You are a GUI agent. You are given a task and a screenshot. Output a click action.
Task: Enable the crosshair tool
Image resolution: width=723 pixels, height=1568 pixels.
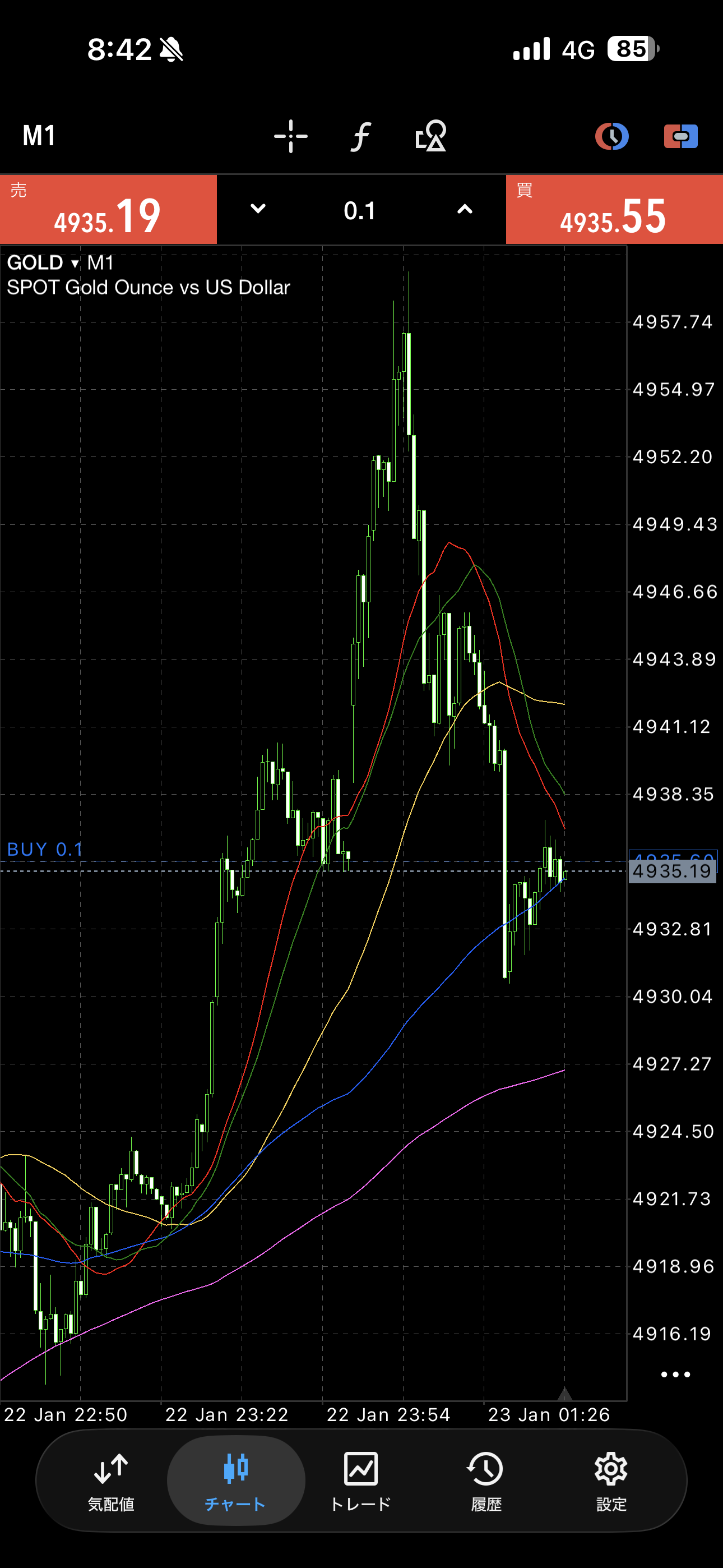click(x=291, y=136)
